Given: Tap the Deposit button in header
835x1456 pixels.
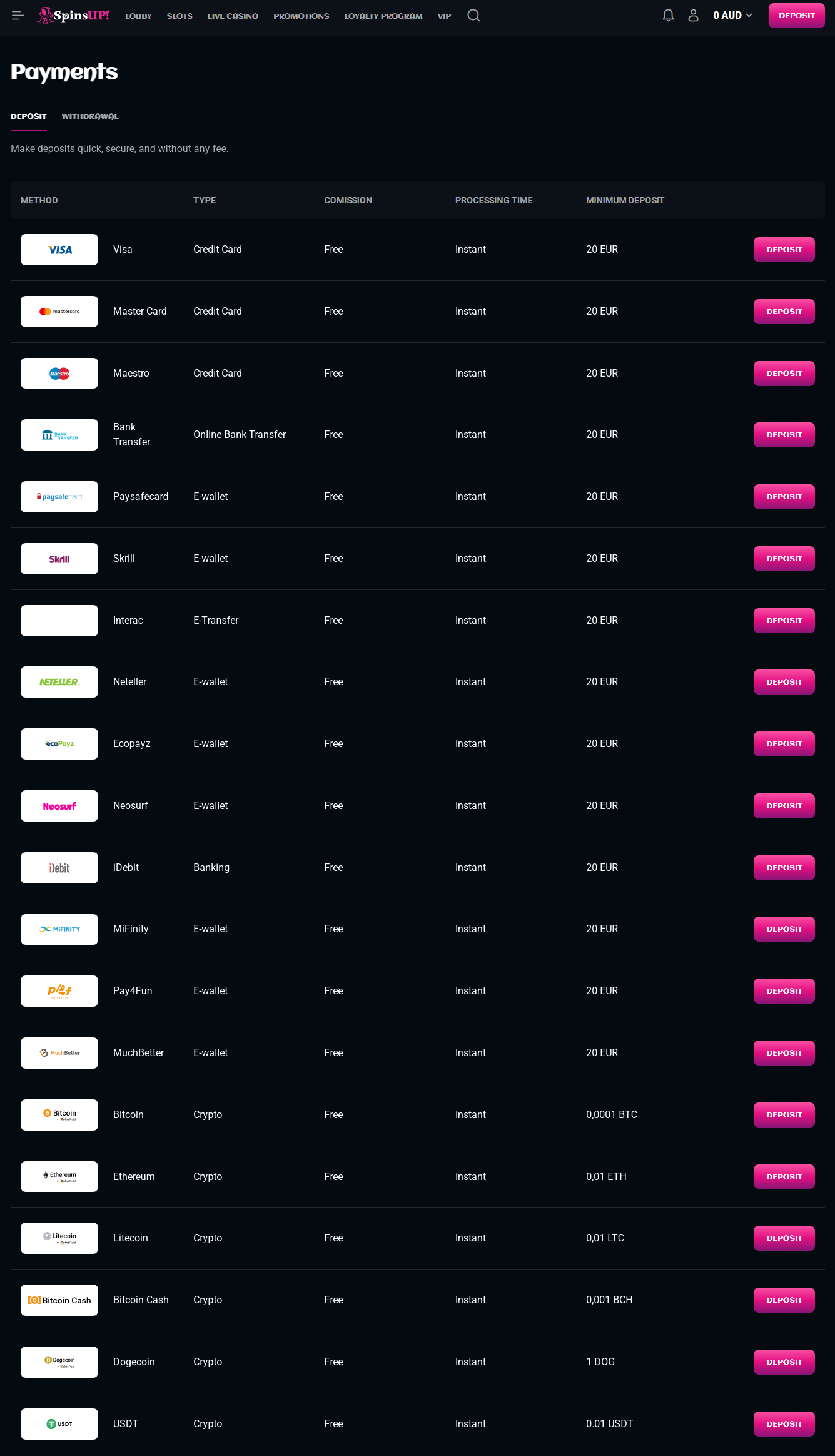Looking at the screenshot, I should coord(796,16).
